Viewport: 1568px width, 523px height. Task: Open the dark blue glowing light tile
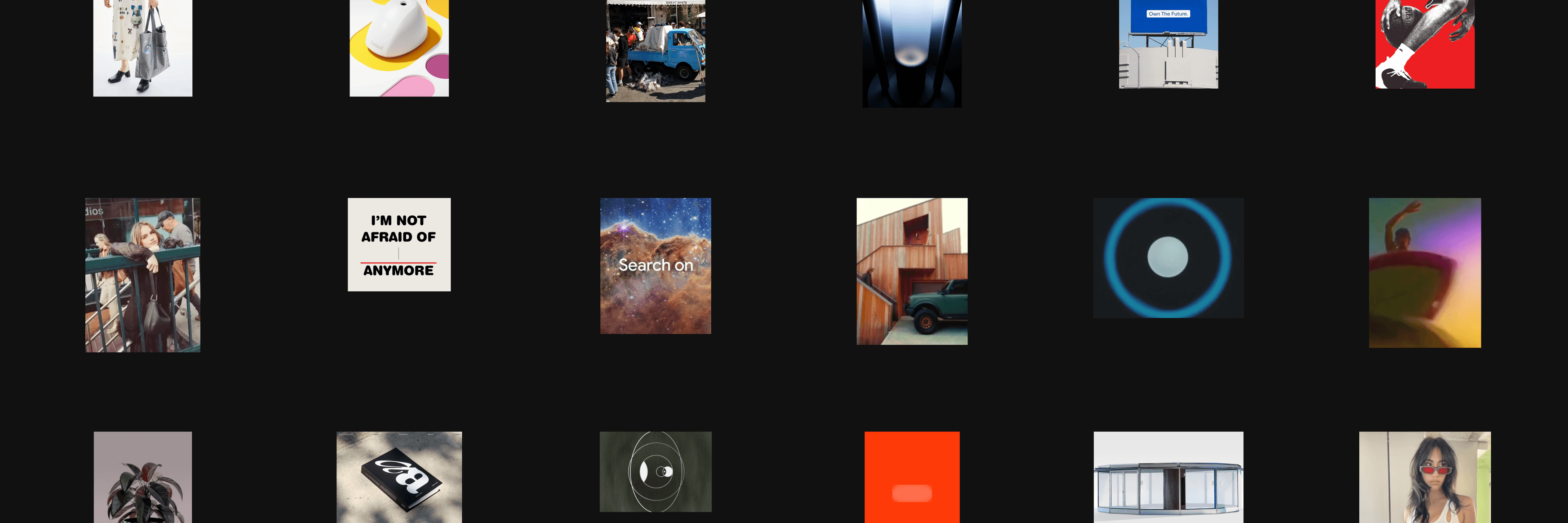coord(912,53)
